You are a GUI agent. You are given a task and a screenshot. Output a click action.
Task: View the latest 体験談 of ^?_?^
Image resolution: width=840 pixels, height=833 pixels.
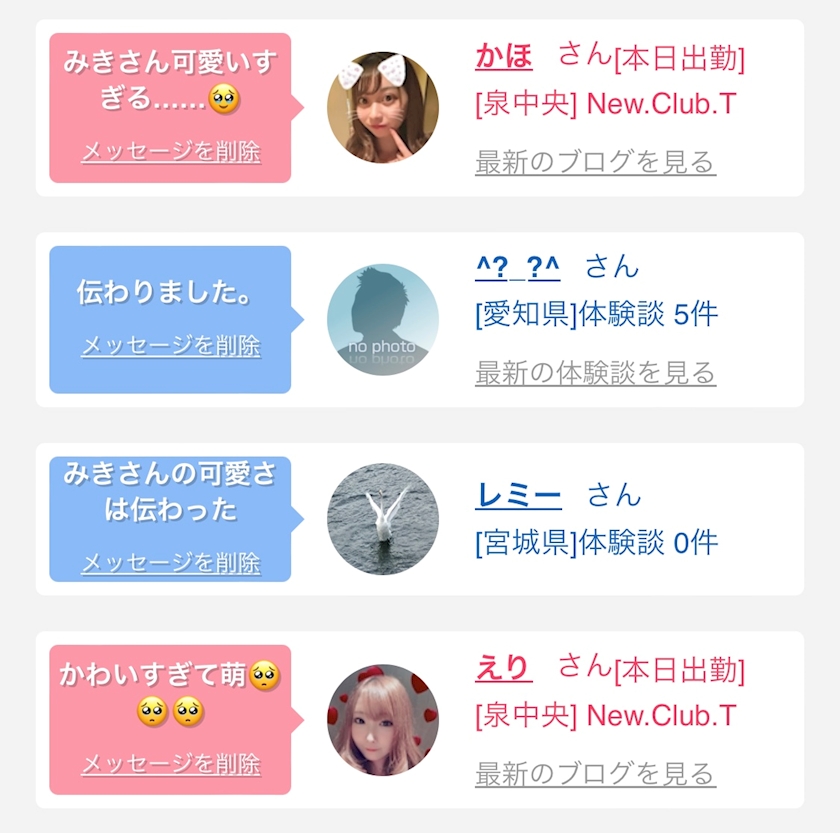(x=595, y=372)
